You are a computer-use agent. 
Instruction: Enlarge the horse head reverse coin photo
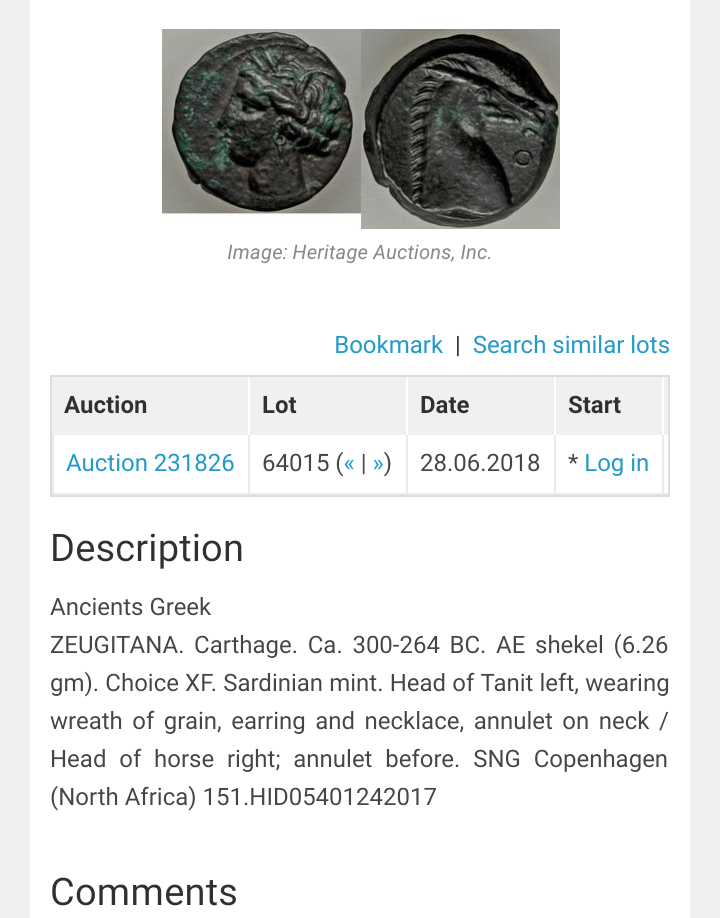click(x=460, y=129)
